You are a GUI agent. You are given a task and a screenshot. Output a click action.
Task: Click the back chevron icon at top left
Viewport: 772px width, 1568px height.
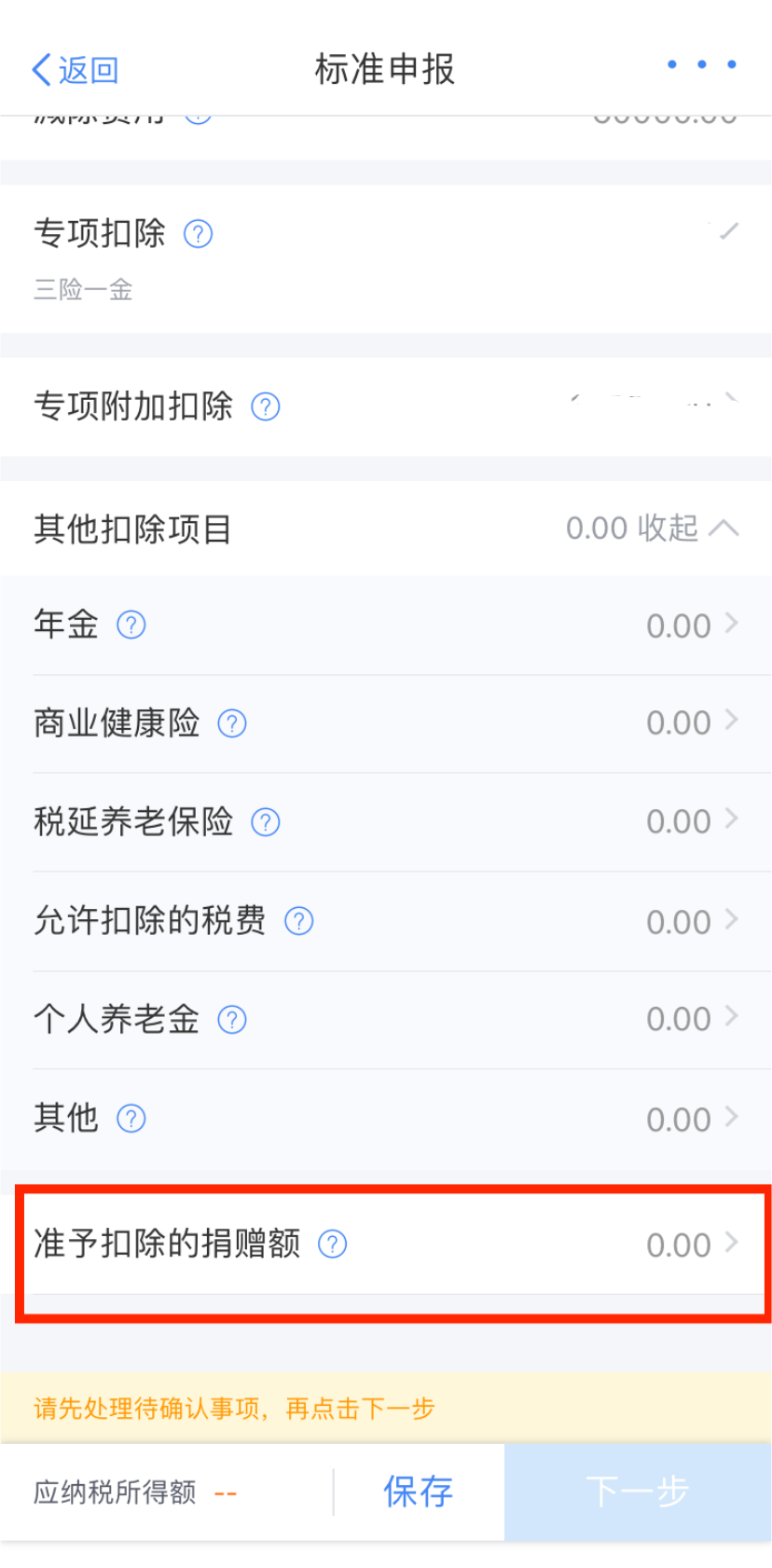(39, 68)
